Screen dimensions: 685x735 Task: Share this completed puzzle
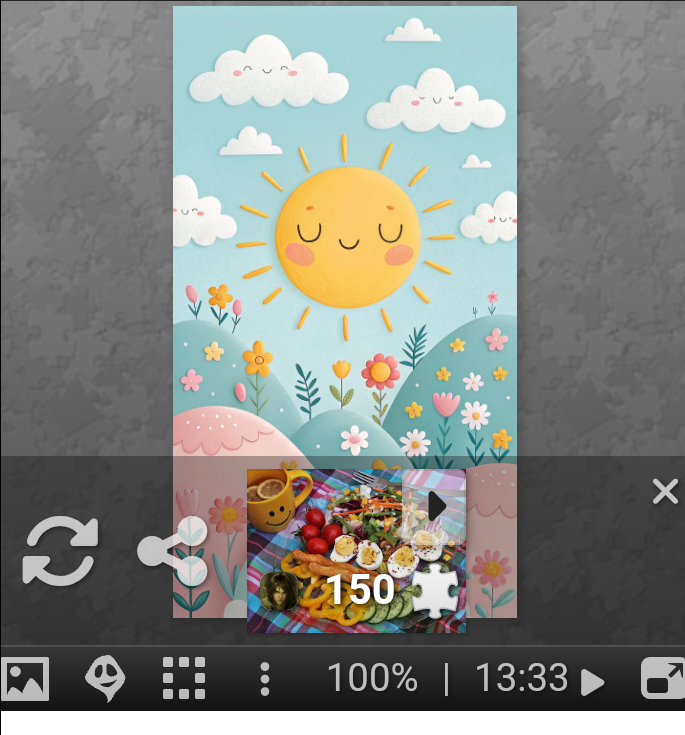click(x=172, y=551)
